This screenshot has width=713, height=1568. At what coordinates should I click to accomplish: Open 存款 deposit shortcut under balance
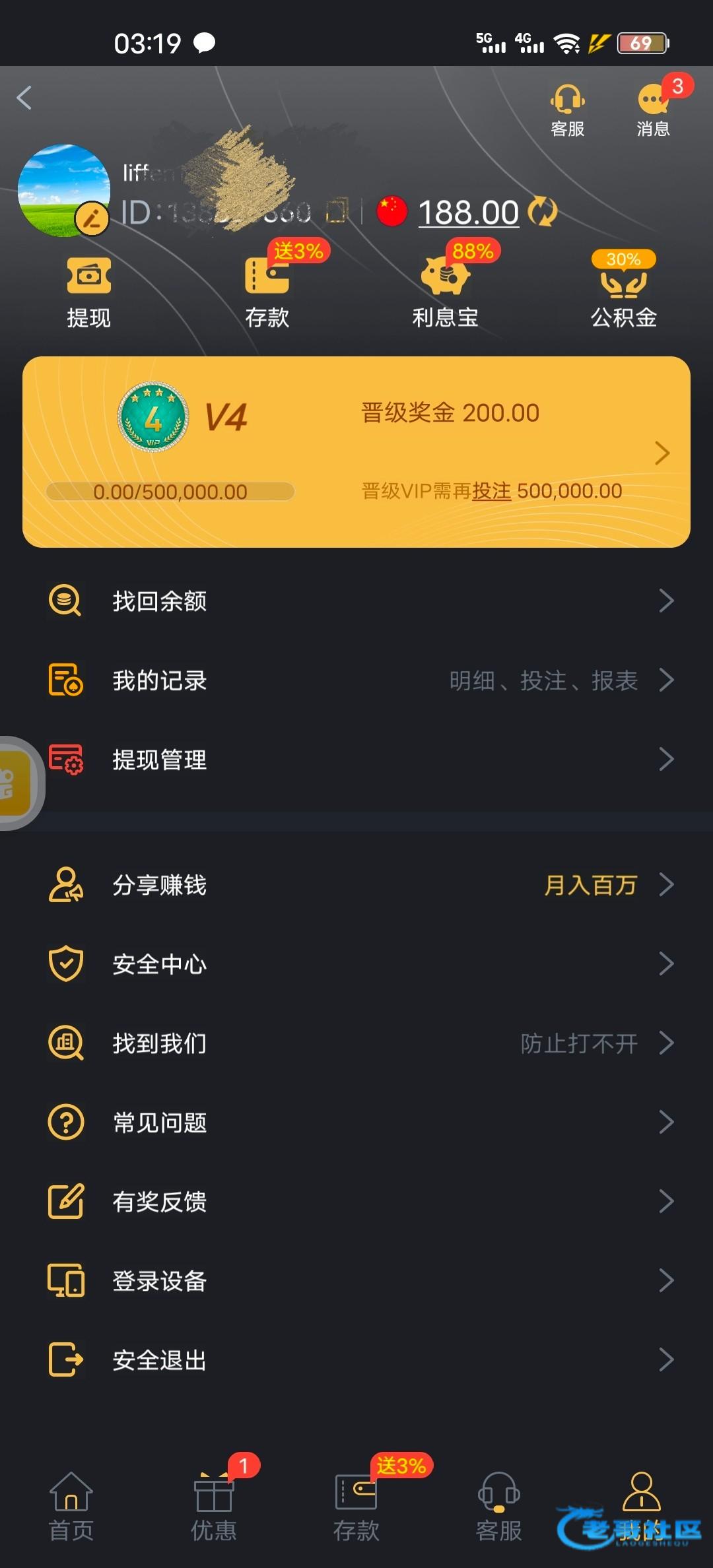pos(267,291)
